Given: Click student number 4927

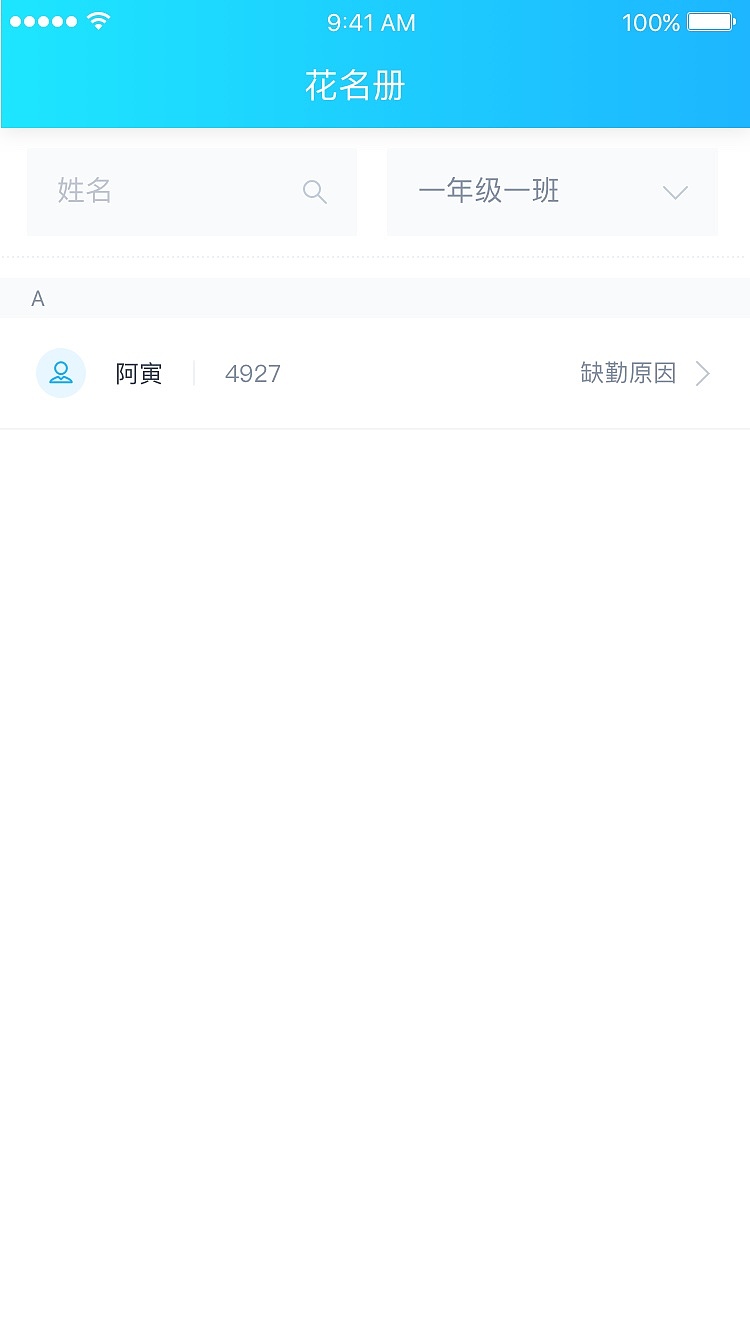Looking at the screenshot, I should pos(252,373).
